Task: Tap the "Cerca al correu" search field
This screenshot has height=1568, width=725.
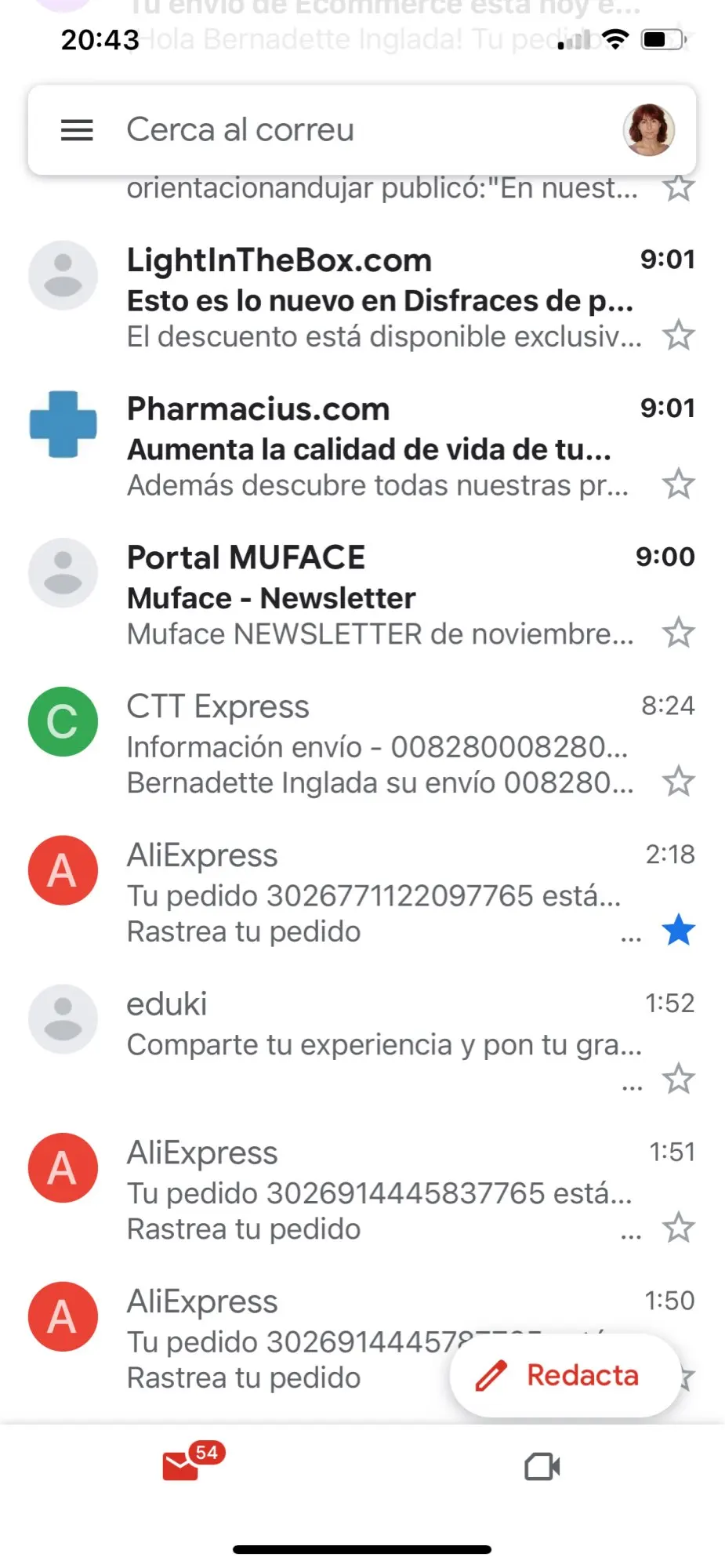Action: pos(353,130)
